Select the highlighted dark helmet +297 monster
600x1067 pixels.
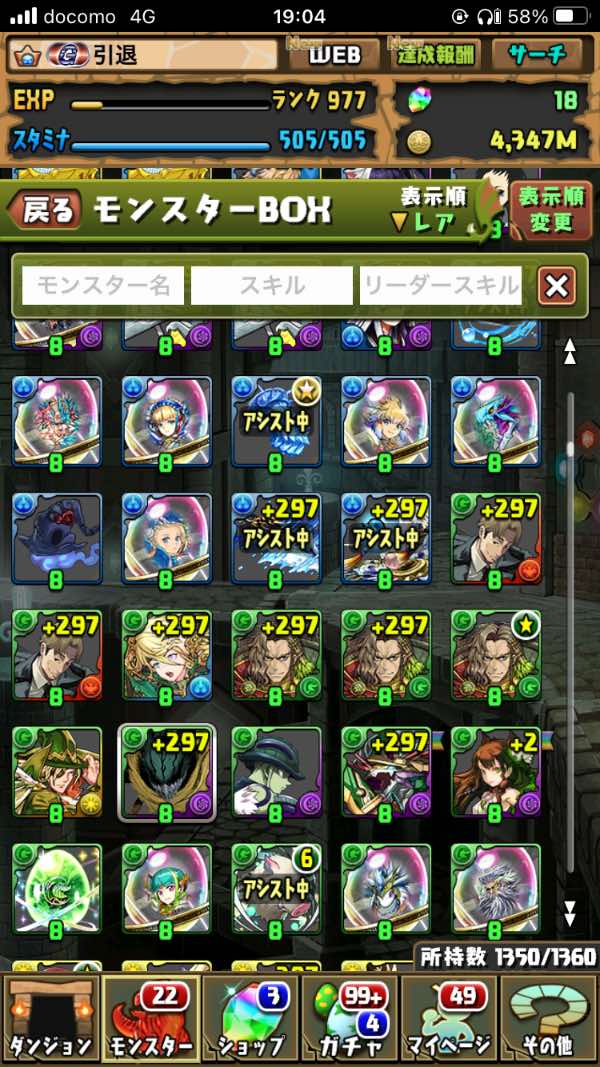coord(166,772)
